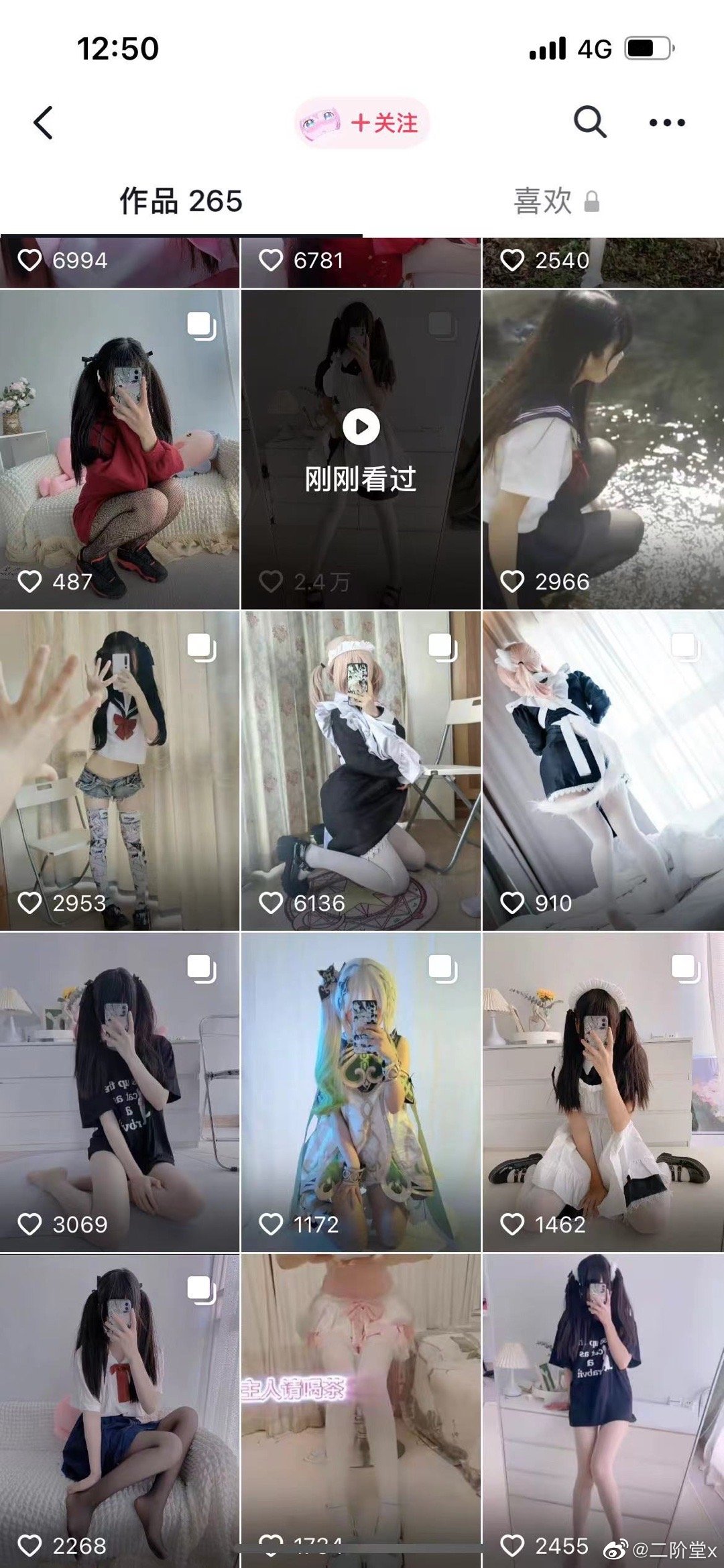Open the post with 1462 likes
The height and width of the screenshot is (1568, 724).
(x=603, y=1092)
